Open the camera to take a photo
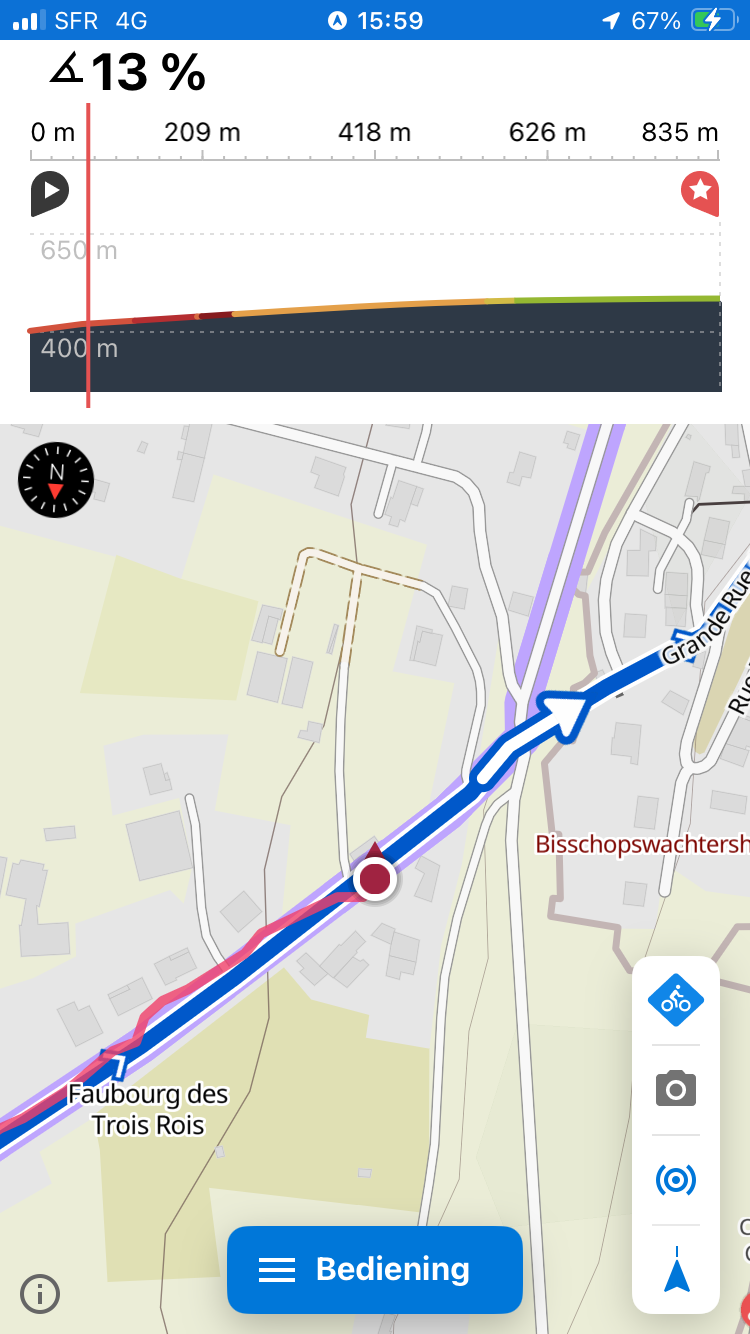This screenshot has width=750, height=1334. (x=676, y=1088)
